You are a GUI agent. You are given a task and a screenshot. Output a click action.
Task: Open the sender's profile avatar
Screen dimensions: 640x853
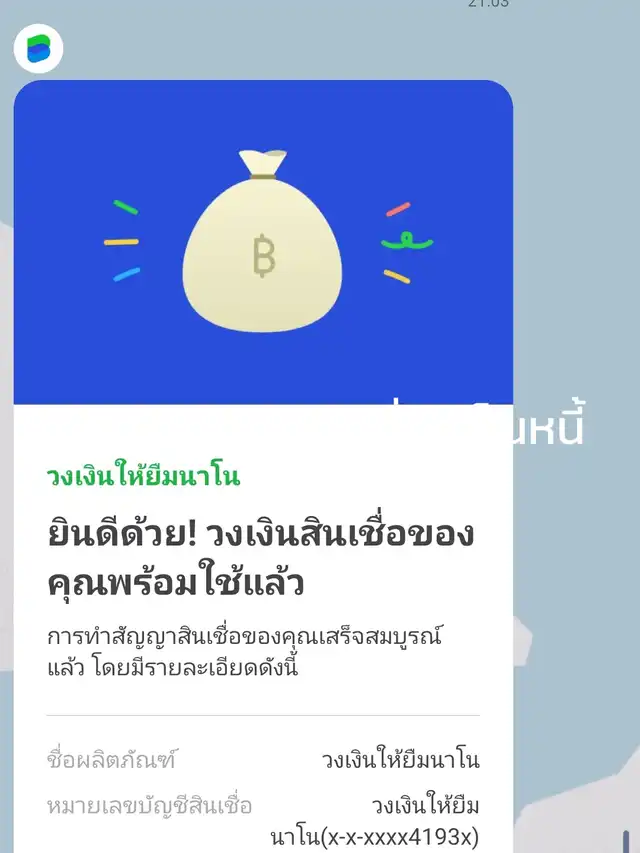tap(38, 48)
